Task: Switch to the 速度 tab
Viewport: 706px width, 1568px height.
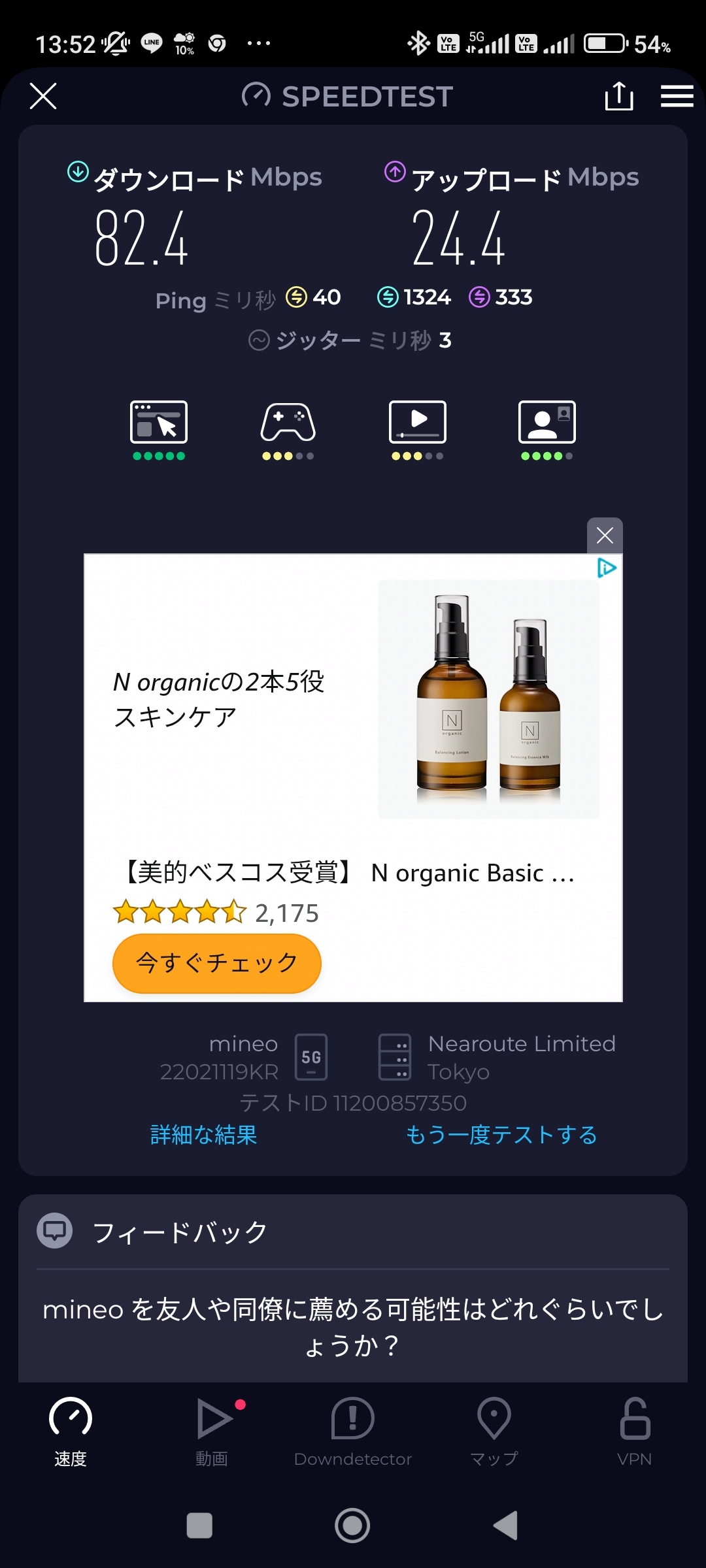Action: pos(71,1432)
